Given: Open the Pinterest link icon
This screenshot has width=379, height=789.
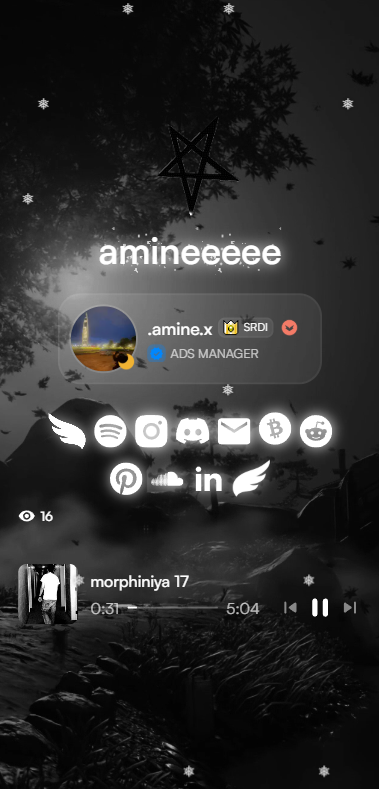Looking at the screenshot, I should (x=126, y=480).
